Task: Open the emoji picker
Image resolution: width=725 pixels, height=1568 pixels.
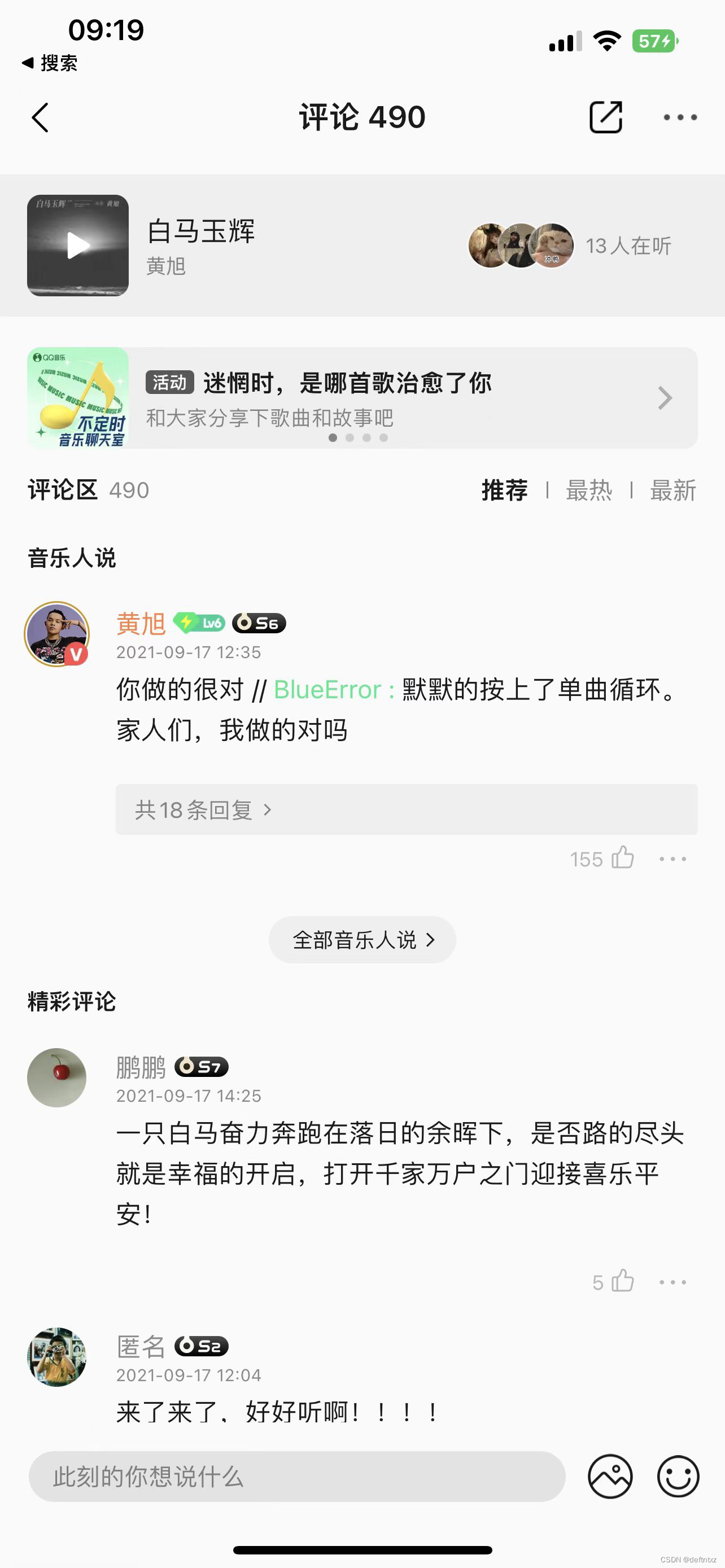Action: 678,1476
